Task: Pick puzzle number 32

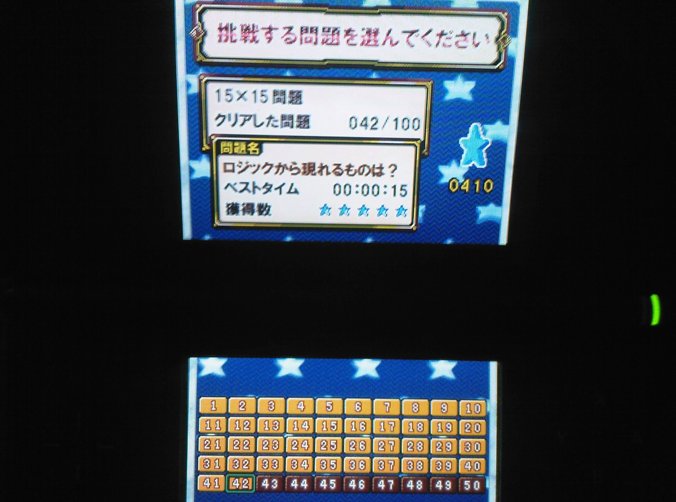Action: tap(241, 464)
